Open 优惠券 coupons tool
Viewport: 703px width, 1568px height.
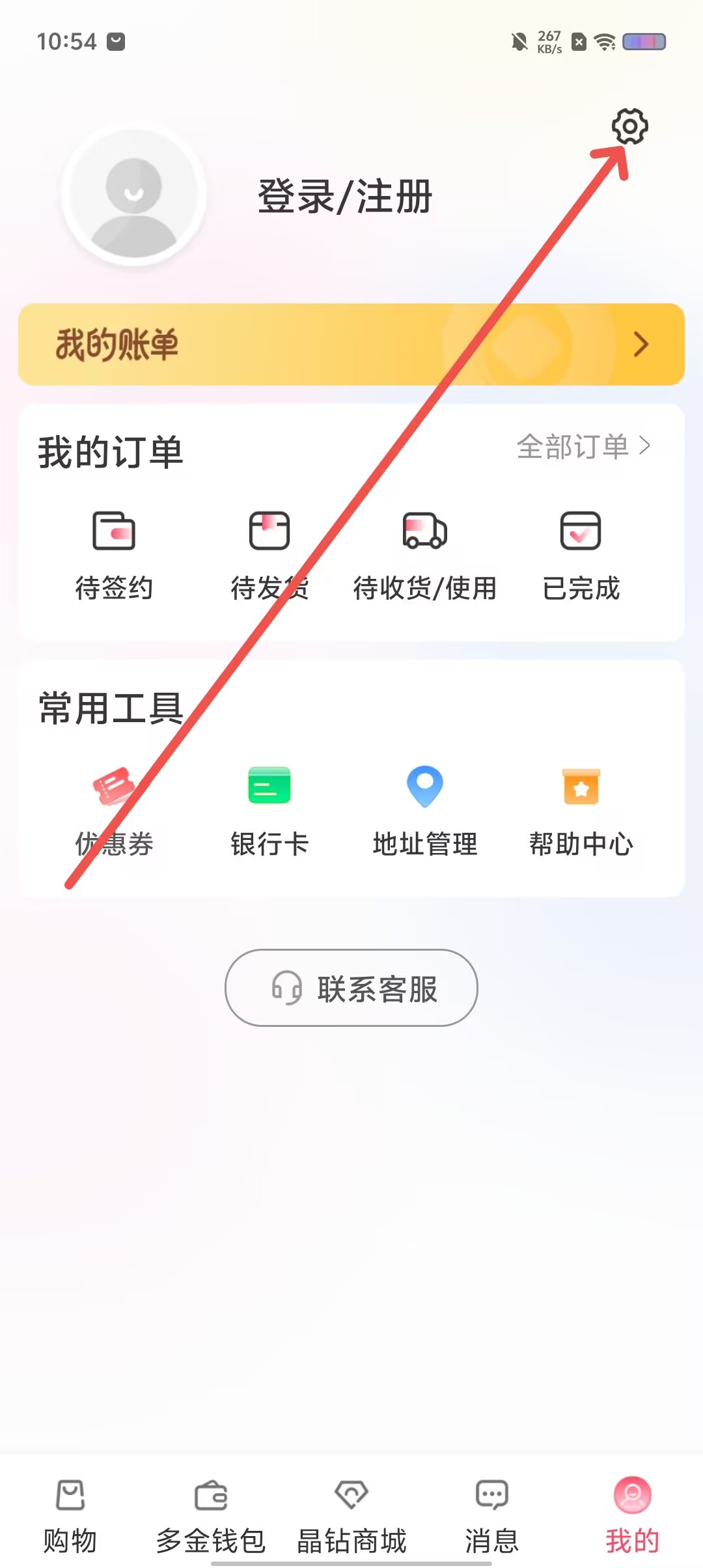114,811
